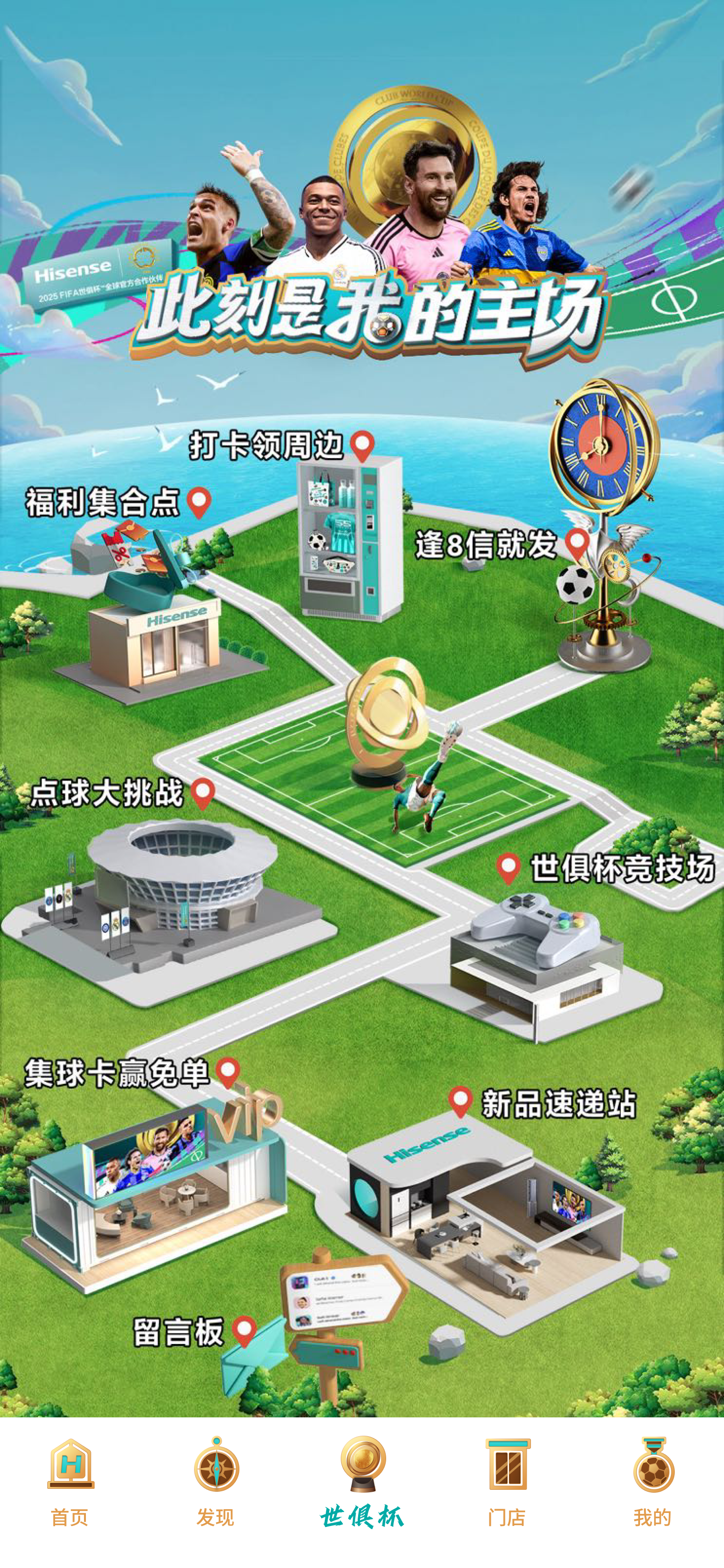Go to the 门店 tab

[x=507, y=1482]
